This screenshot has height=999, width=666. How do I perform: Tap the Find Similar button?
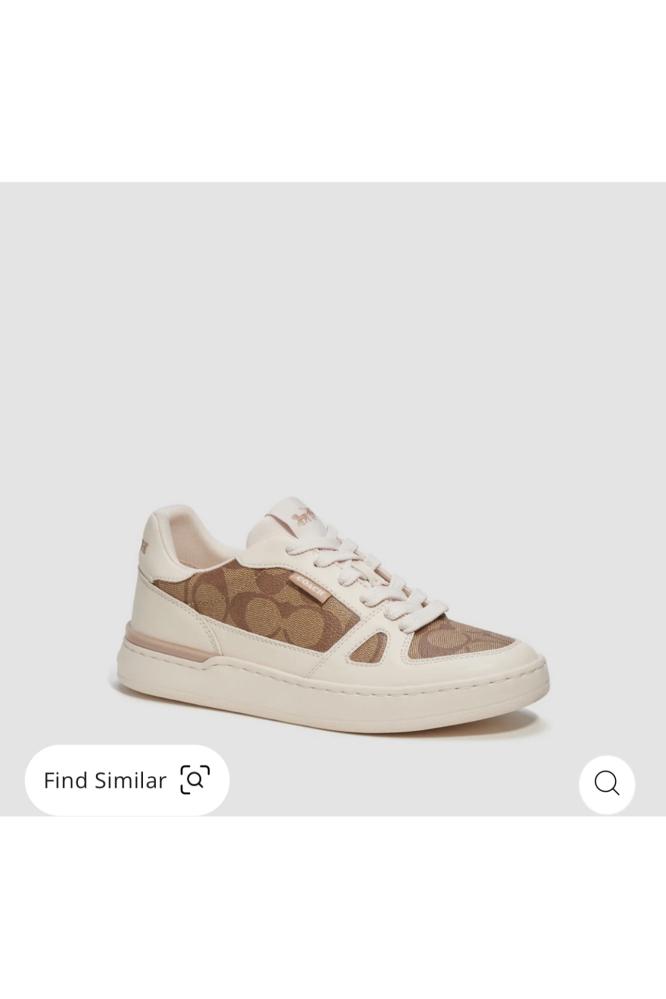(127, 780)
